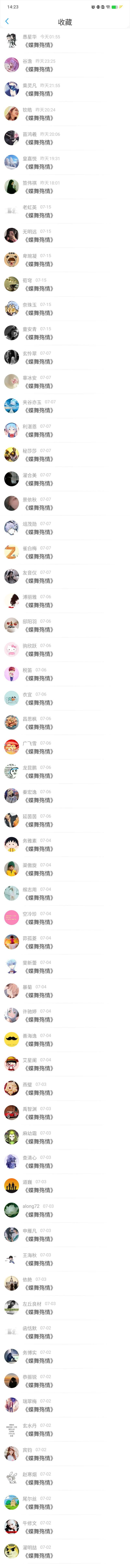
Task: Open 赵寒烟's 07-02 favorite
Action: click(x=65, y=1478)
